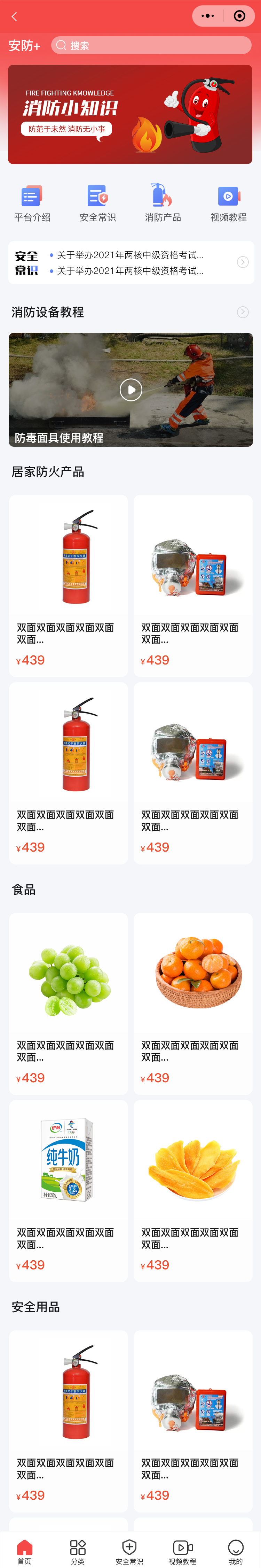The image size is (261, 1568).
Task: Open the mini program overflow menu
Action: (208, 16)
